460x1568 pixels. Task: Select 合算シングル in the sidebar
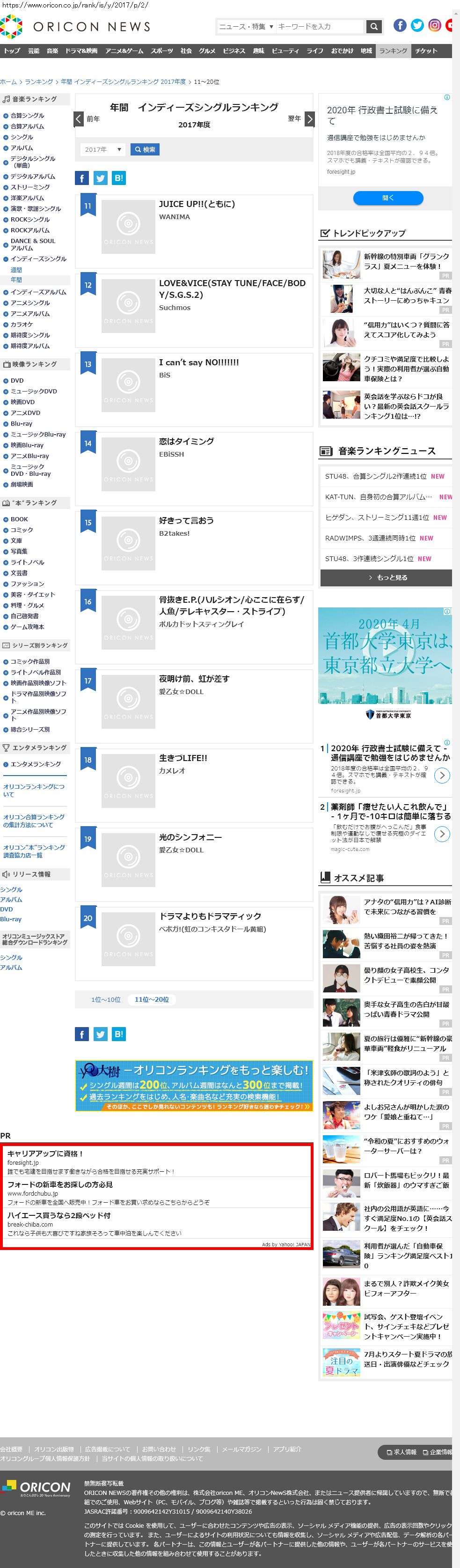(x=28, y=115)
